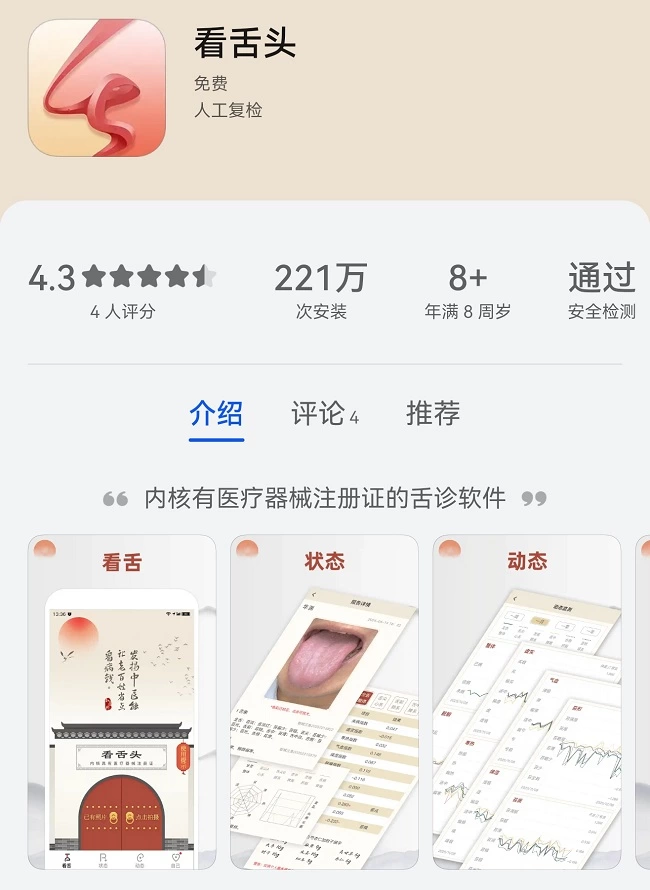Open the 看舌 screenshot preview
The width and height of the screenshot is (650, 890).
pos(123,702)
